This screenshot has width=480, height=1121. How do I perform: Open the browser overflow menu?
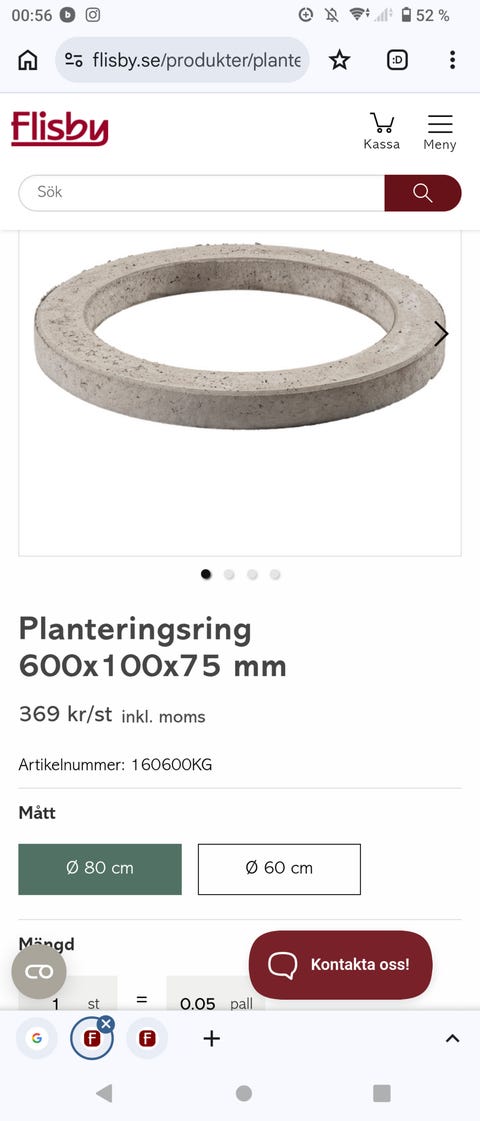[x=452, y=60]
